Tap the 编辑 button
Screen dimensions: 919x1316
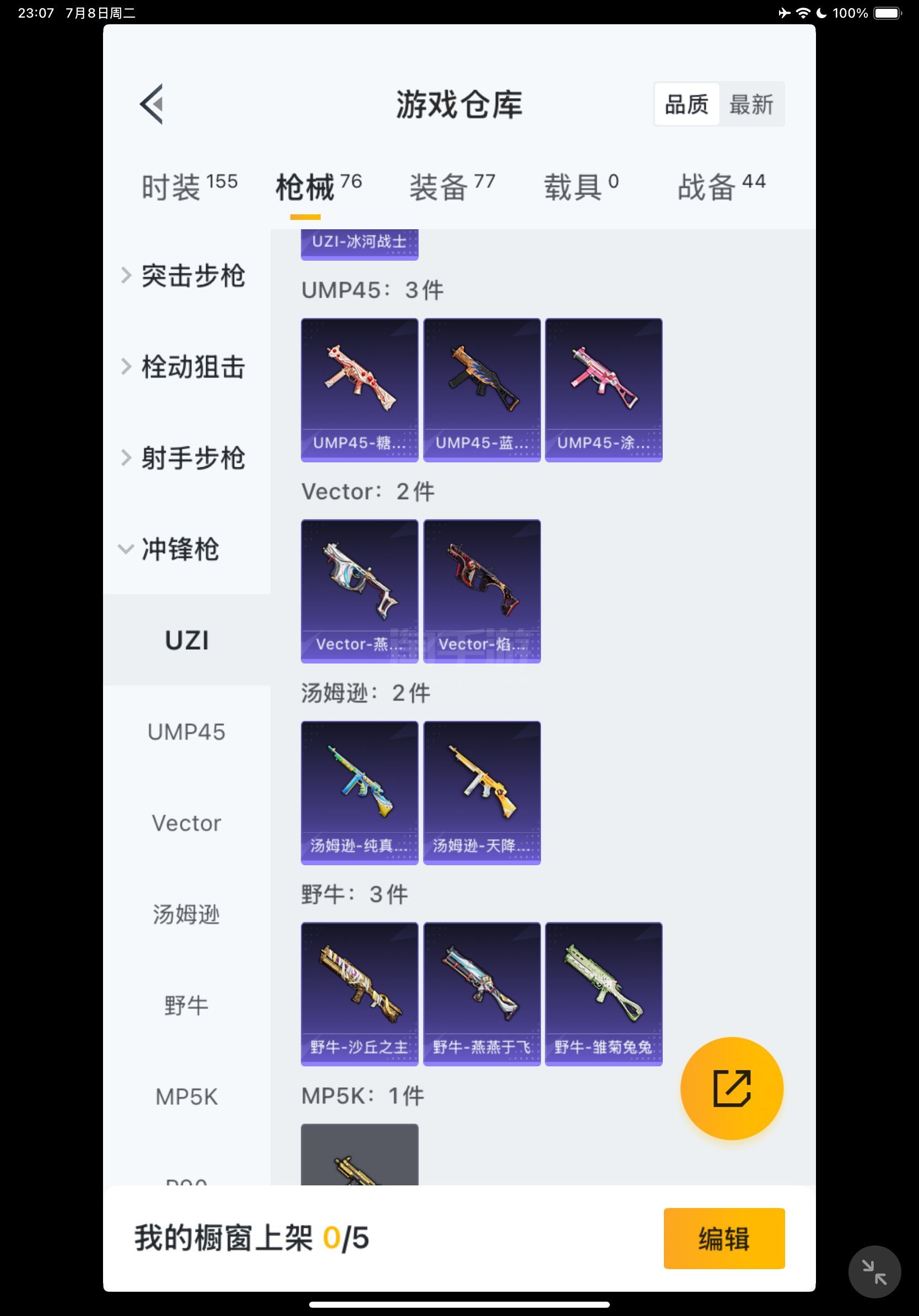pos(723,1238)
